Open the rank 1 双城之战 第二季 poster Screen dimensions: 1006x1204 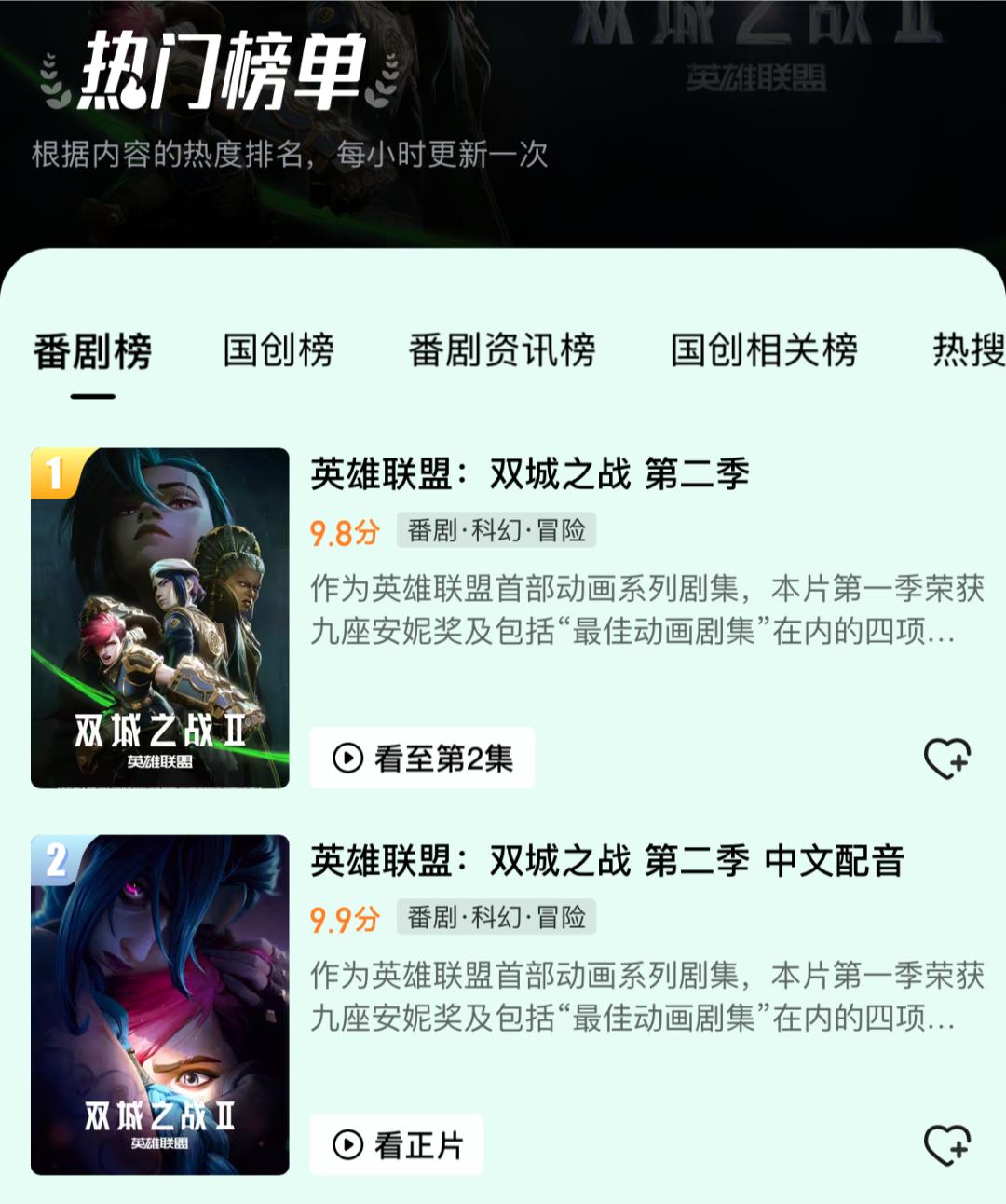(x=160, y=618)
